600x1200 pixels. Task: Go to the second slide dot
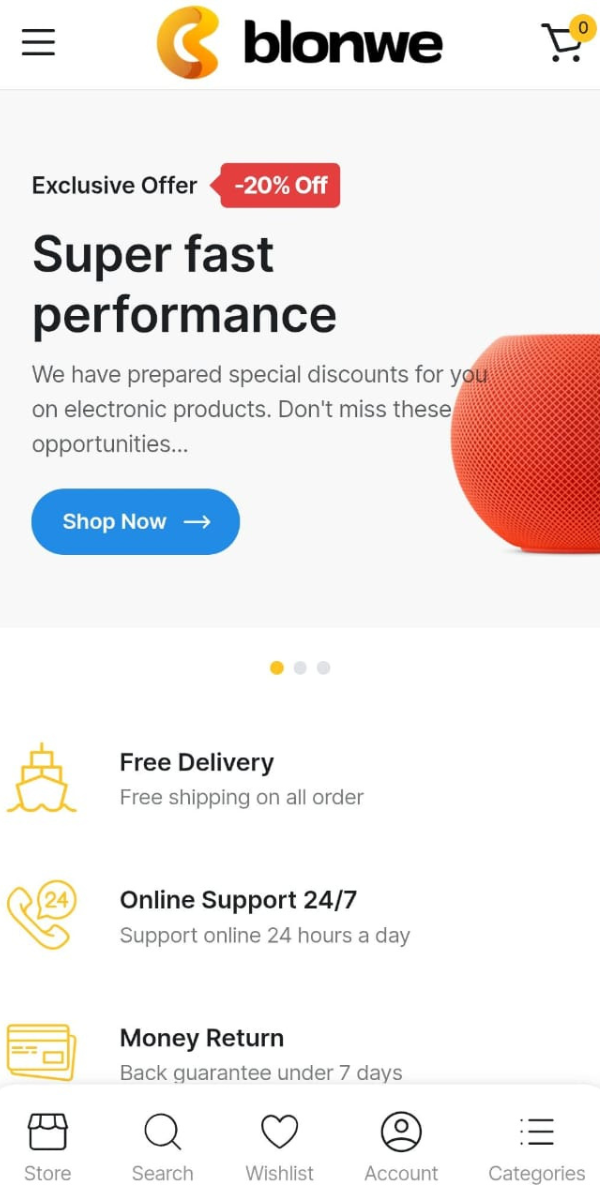pyautogui.click(x=300, y=668)
